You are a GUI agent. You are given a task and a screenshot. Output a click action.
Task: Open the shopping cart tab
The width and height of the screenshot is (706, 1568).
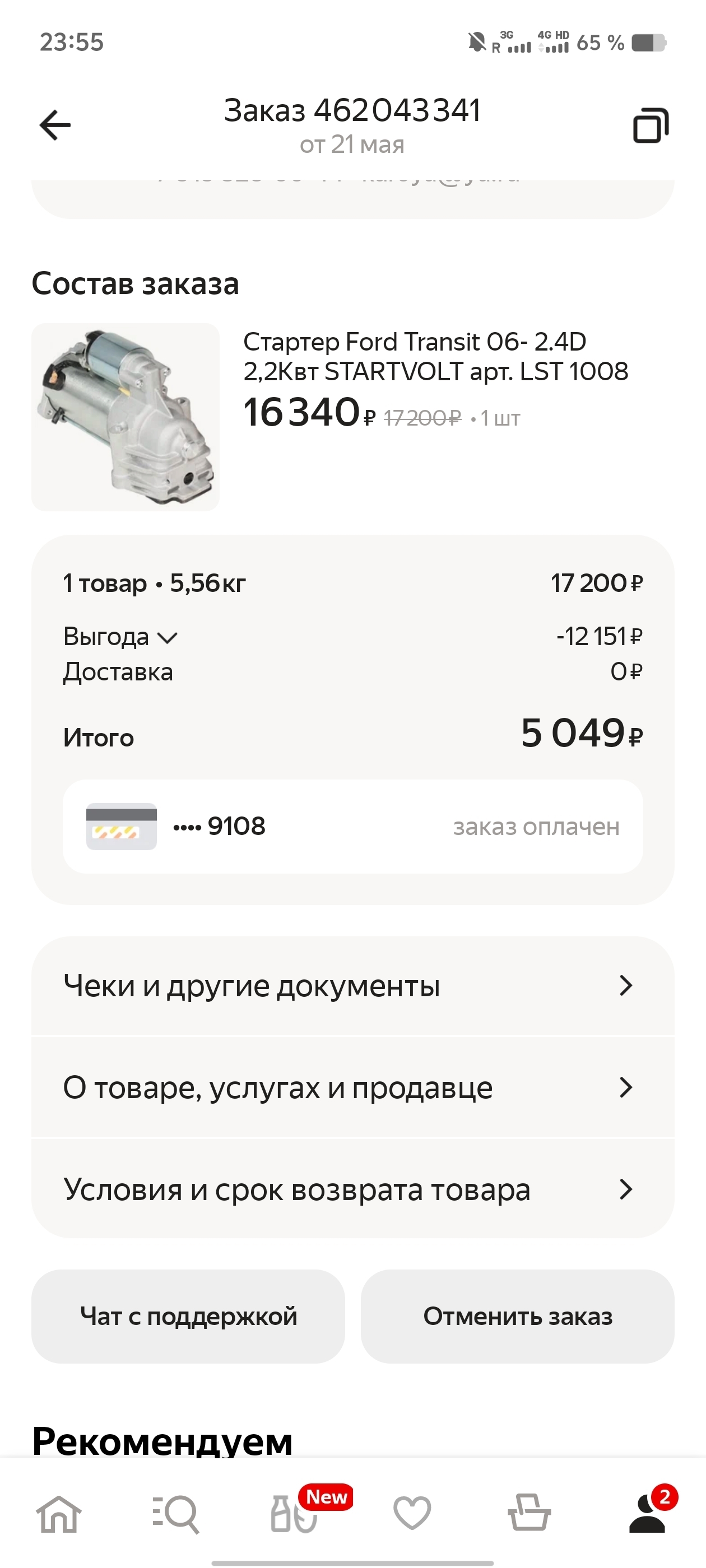[529, 1513]
